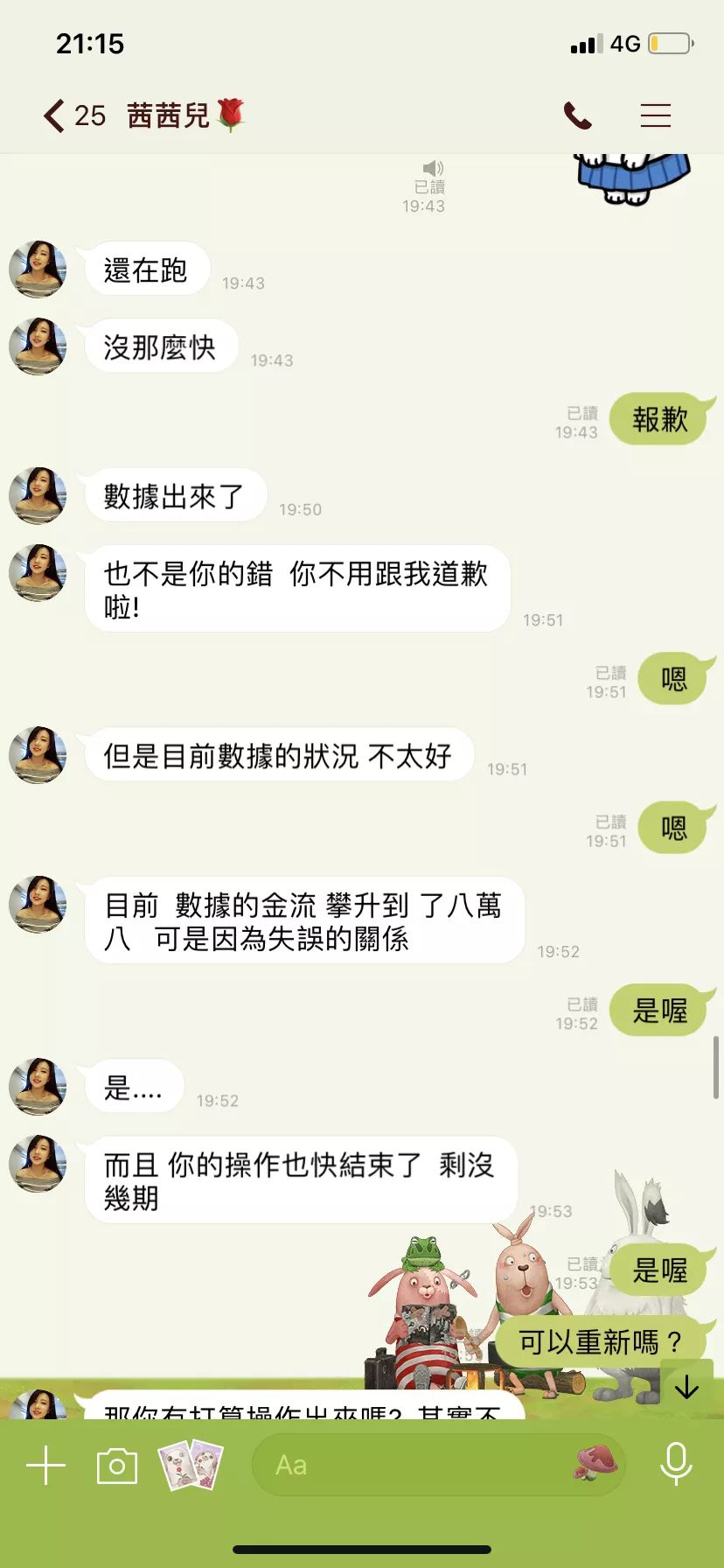This screenshot has height=1568, width=724.
Task: Open the plus attachment menu
Action: point(46,1465)
